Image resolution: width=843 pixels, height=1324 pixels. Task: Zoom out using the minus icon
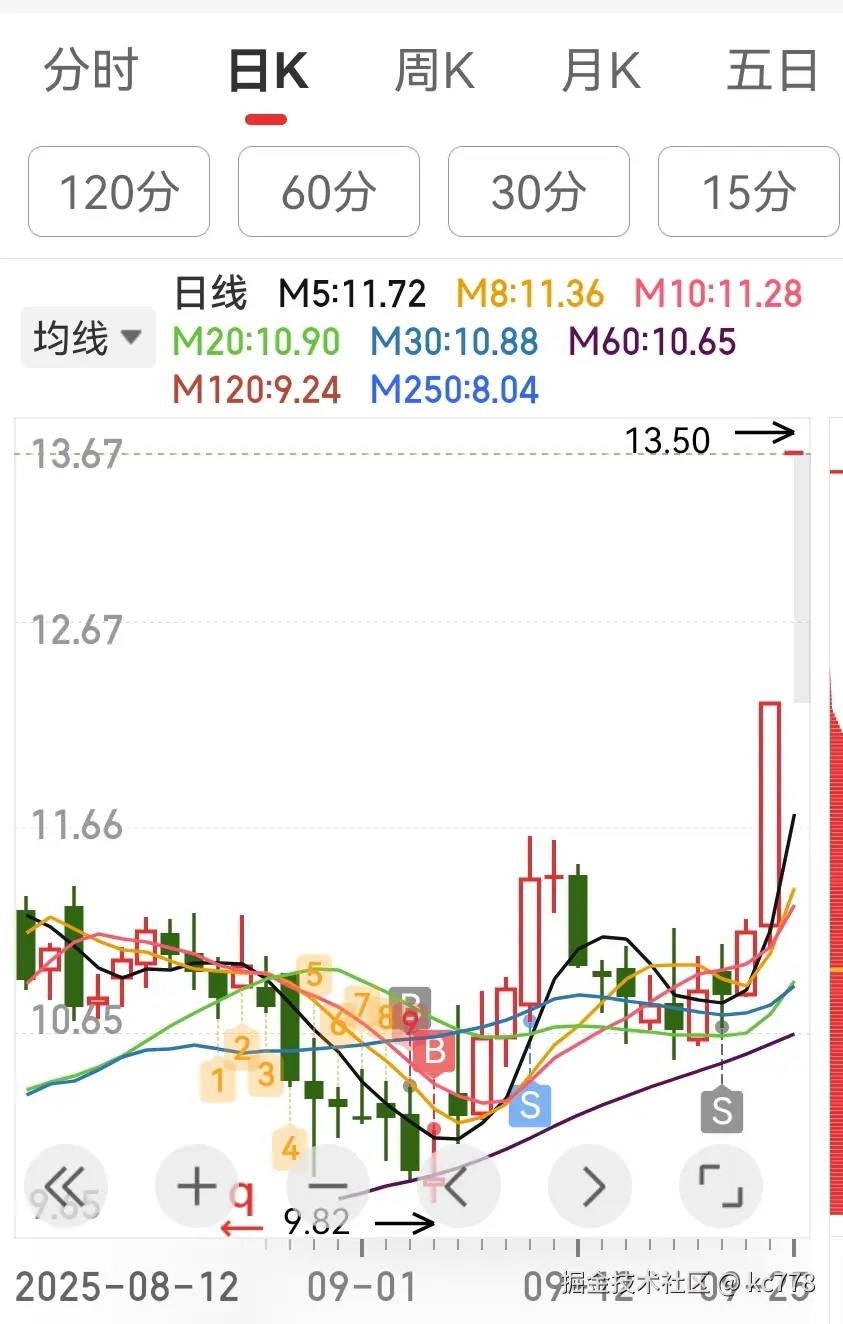coord(327,1185)
